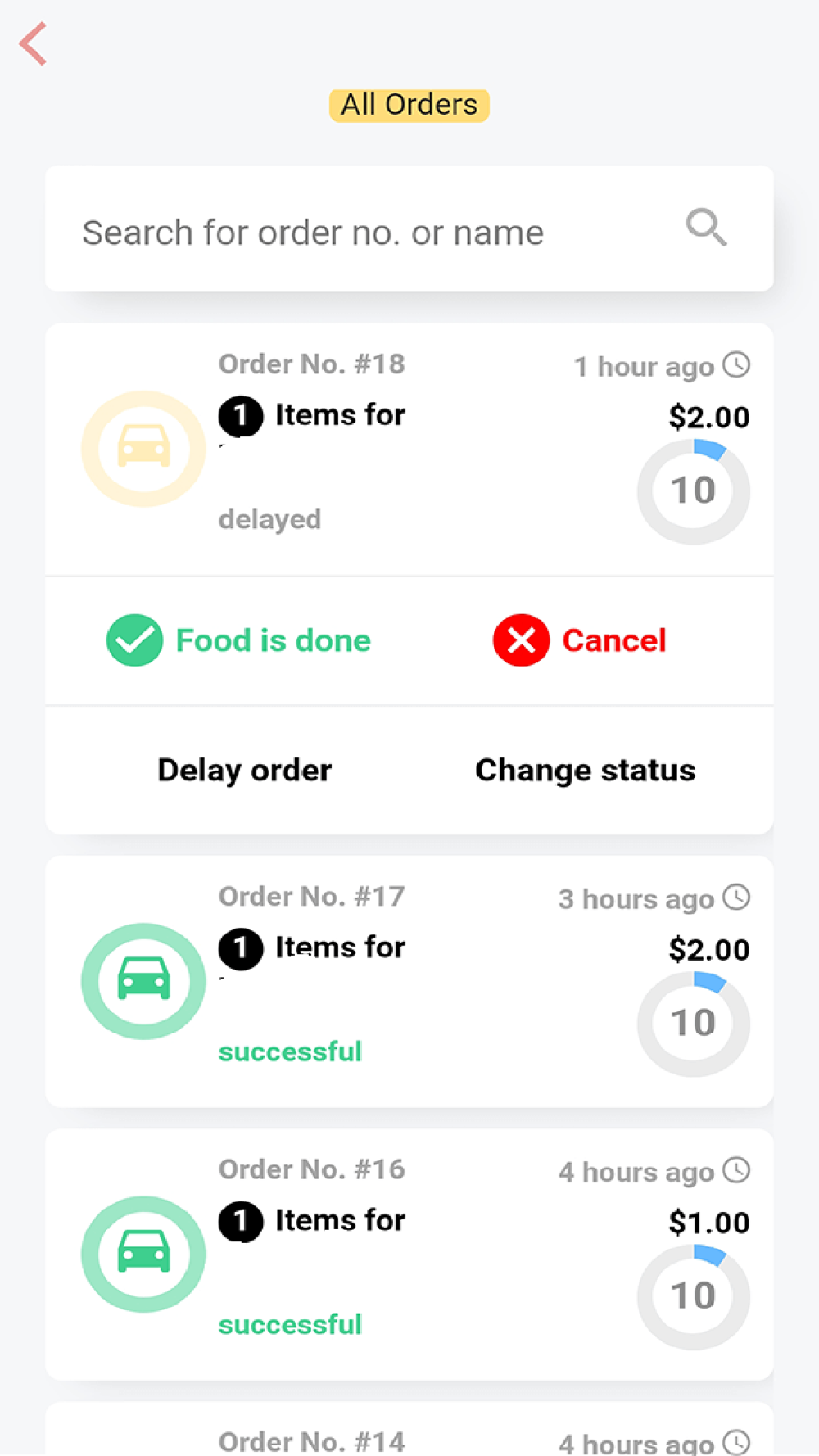Image resolution: width=819 pixels, height=1456 pixels.
Task: Open order No. #14 card
Action: pos(409,1429)
